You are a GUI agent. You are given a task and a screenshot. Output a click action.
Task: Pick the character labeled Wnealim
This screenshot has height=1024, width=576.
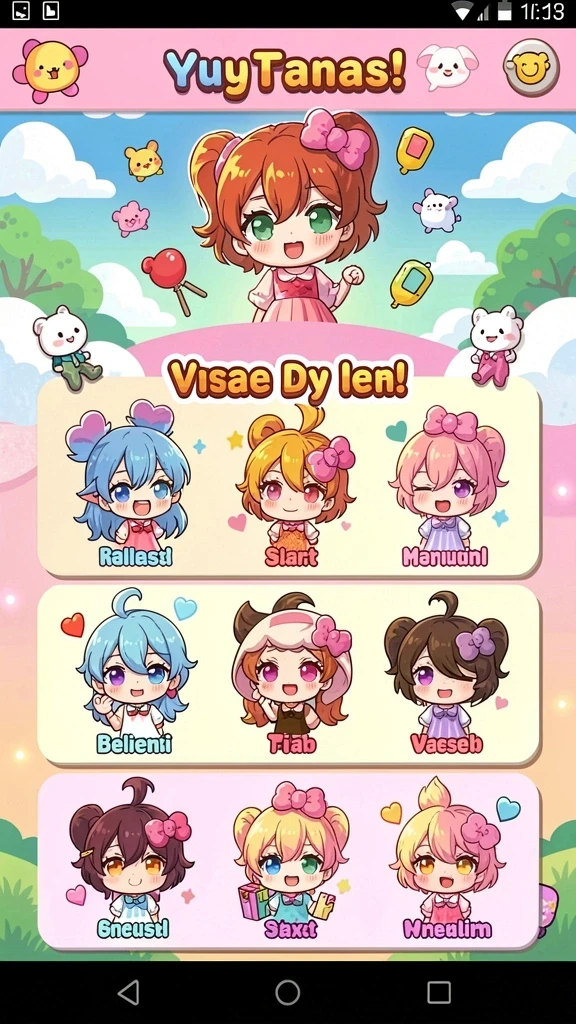[x=447, y=859]
